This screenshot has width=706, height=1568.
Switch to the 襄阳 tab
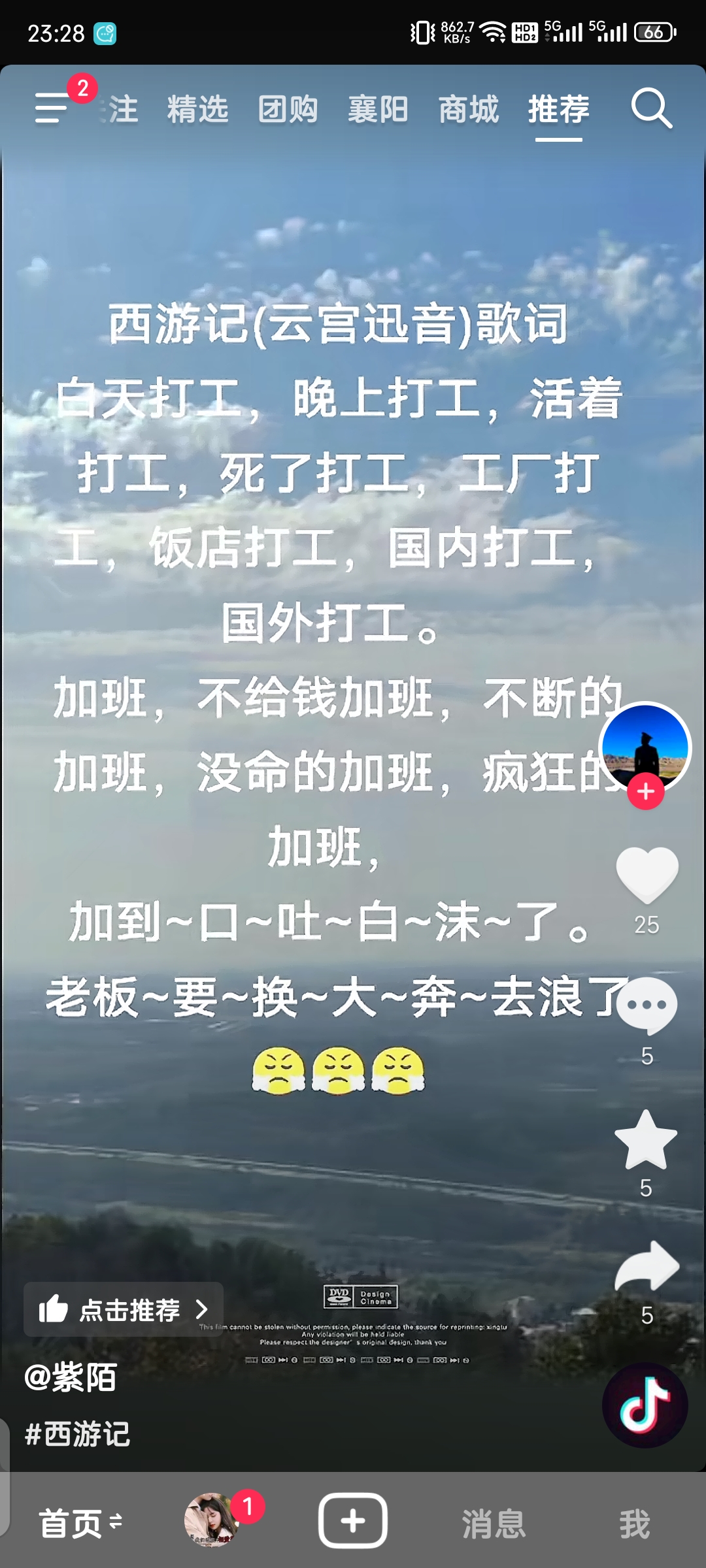click(x=378, y=108)
